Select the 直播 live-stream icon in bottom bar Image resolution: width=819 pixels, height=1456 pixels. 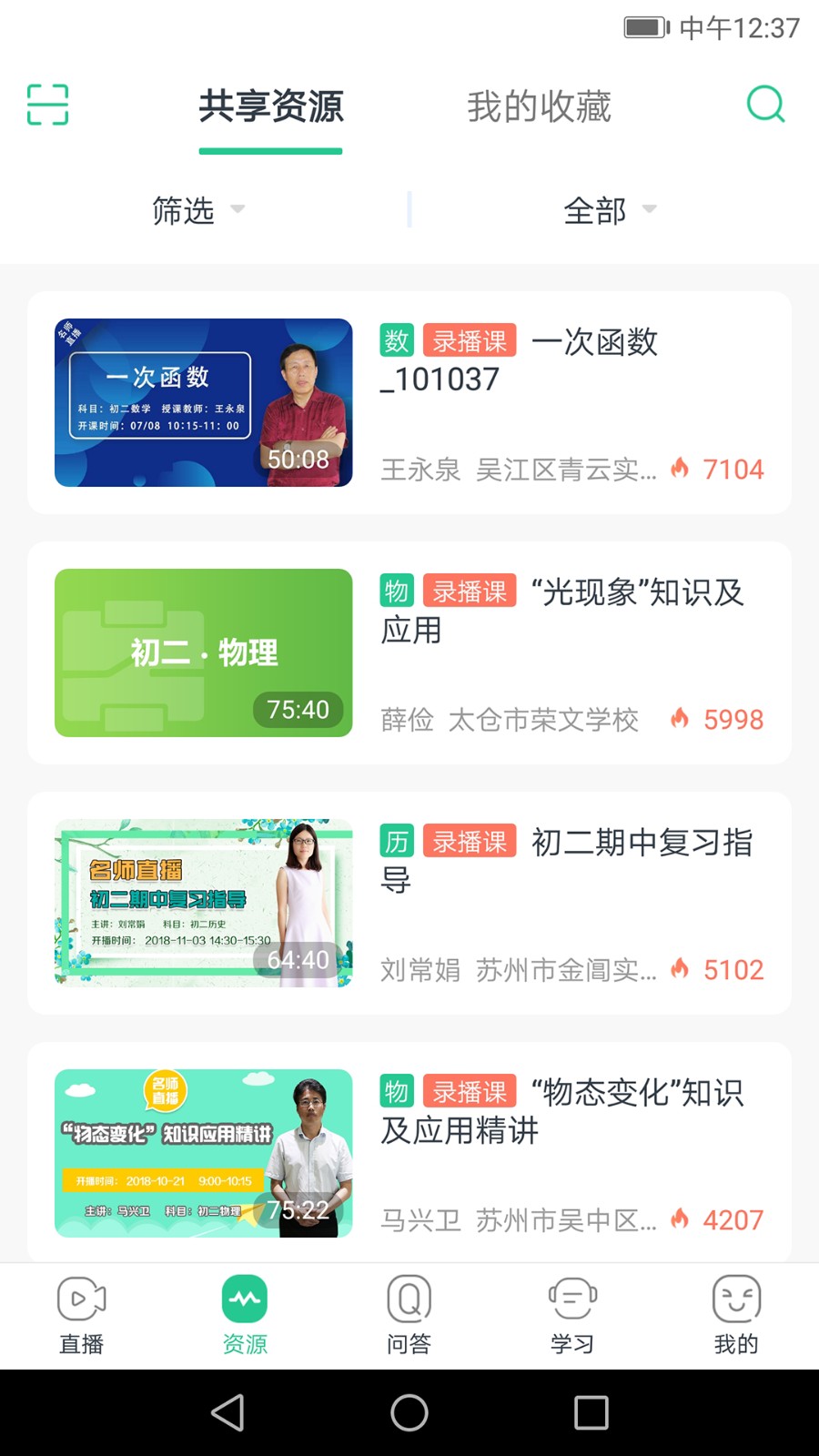coord(81,1299)
